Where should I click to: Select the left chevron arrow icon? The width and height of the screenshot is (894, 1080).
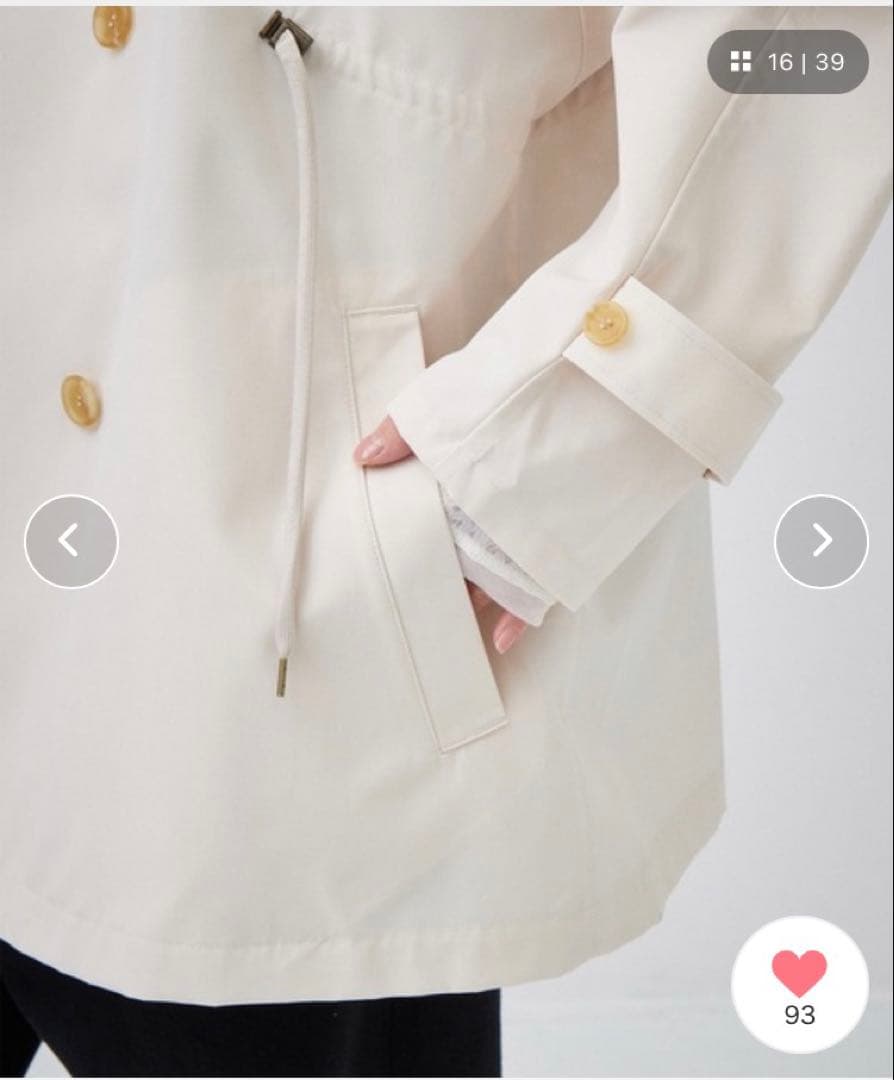point(70,540)
